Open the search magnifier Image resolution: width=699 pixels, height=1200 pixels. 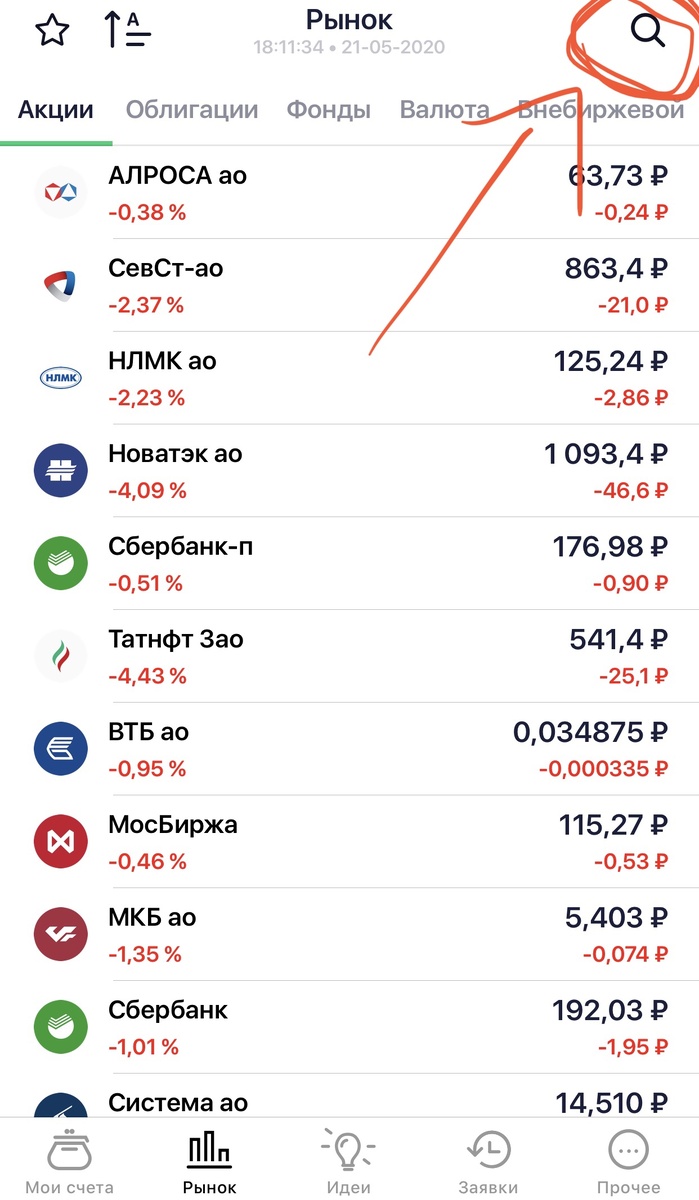(648, 31)
